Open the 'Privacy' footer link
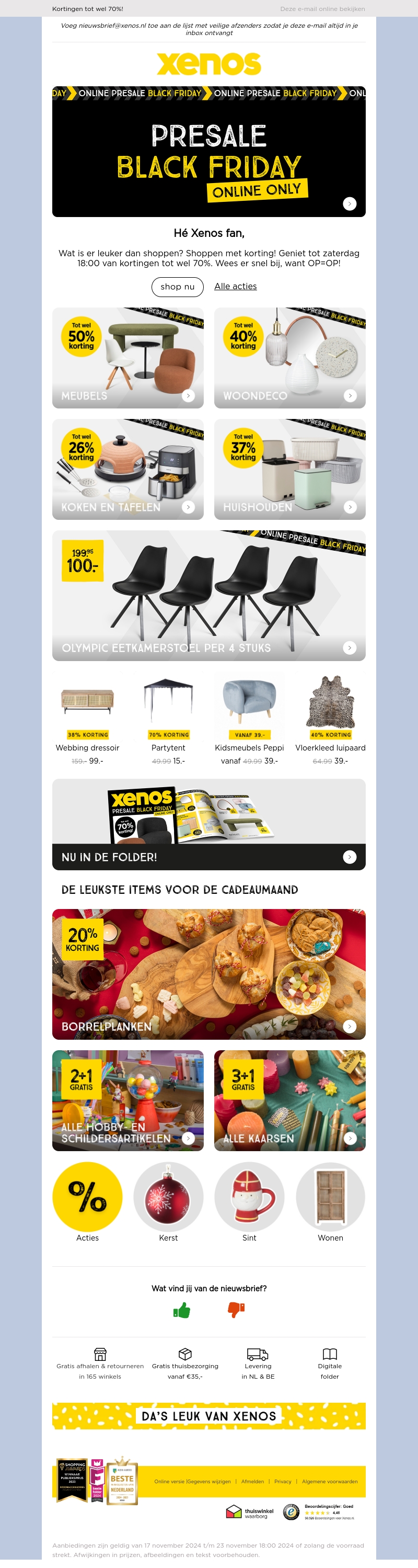 point(283,1481)
